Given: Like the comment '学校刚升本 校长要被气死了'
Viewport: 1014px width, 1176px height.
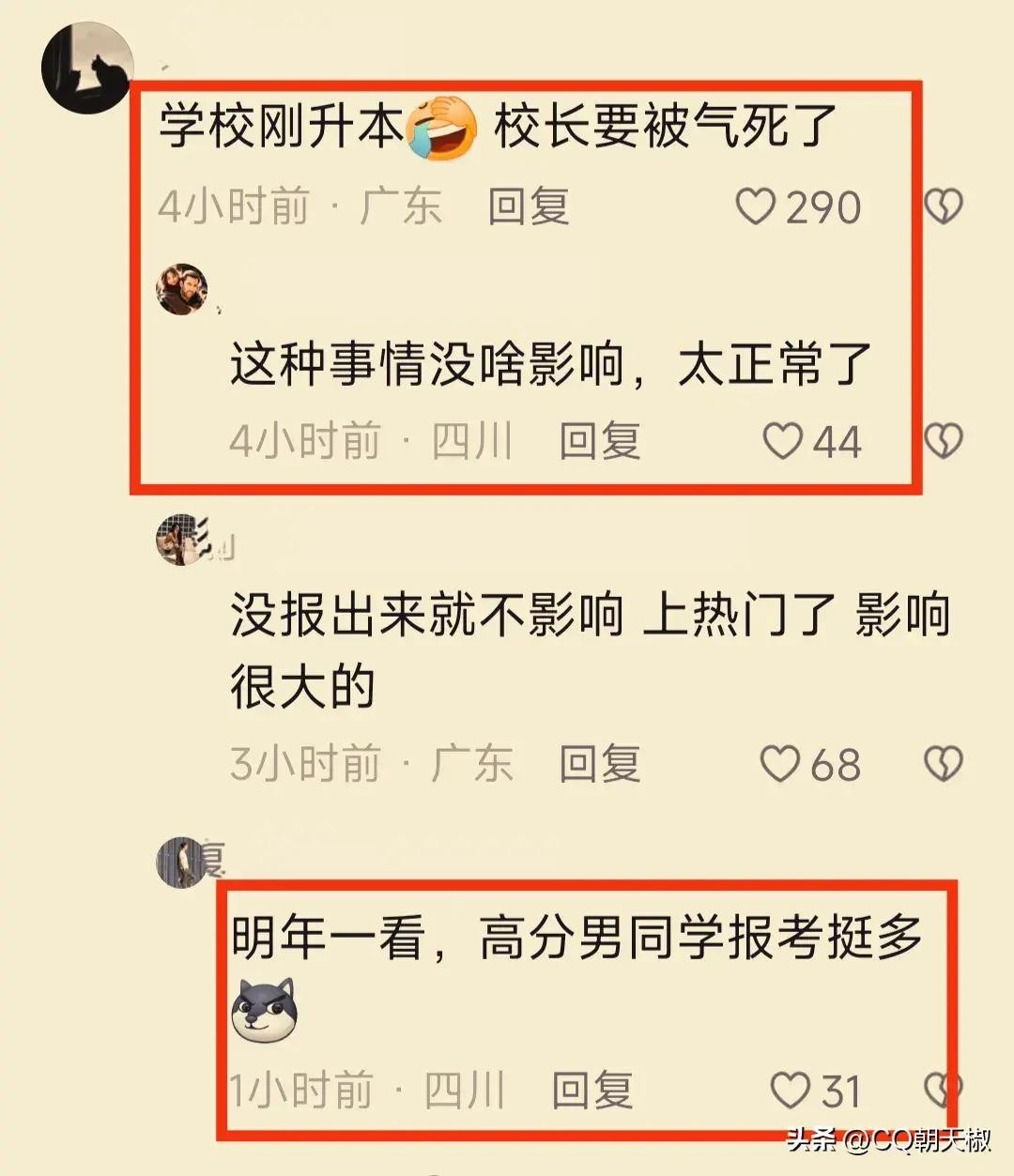Looking at the screenshot, I should pyautogui.click(x=756, y=206).
